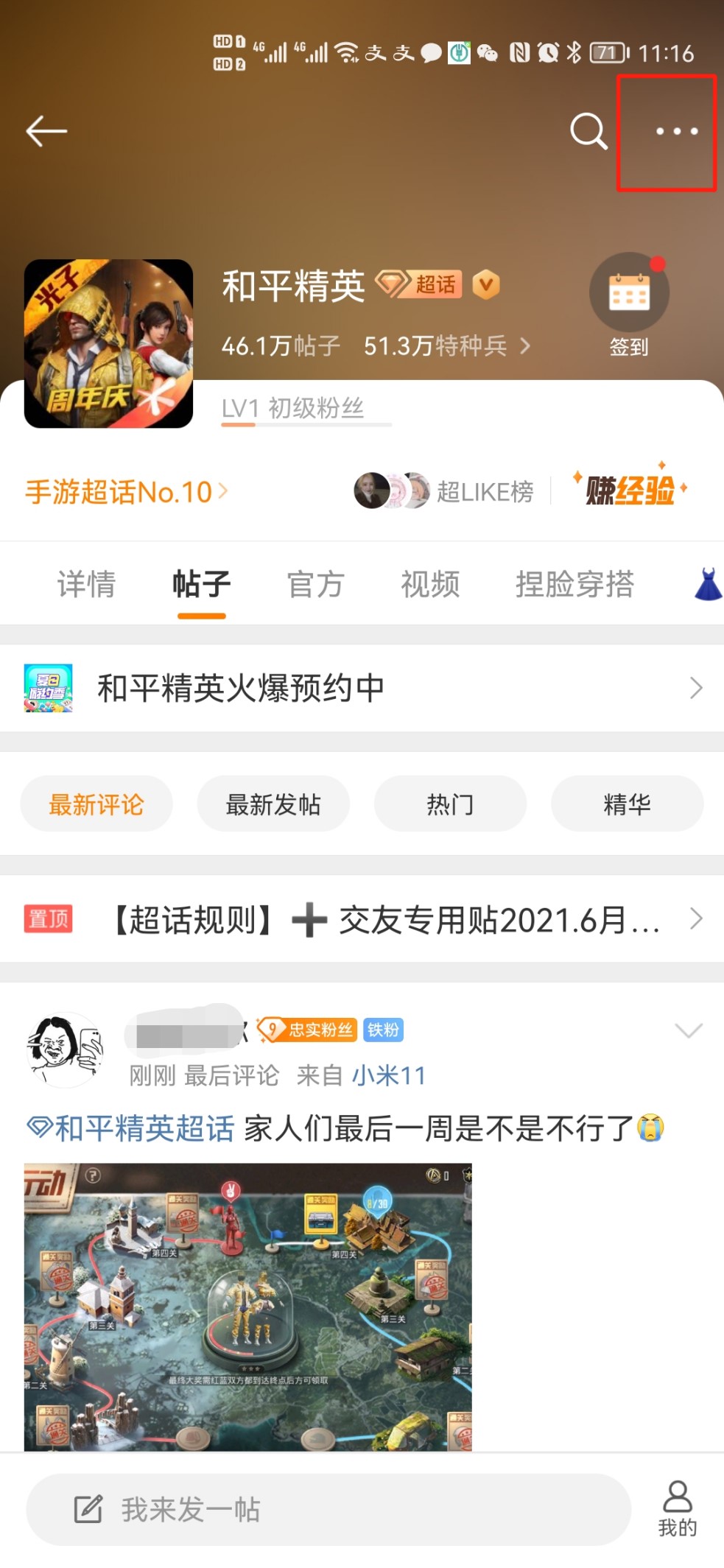The height and width of the screenshot is (1568, 724).
Task: Tap 我来发一帖 to write a post
Action: tap(328, 1509)
